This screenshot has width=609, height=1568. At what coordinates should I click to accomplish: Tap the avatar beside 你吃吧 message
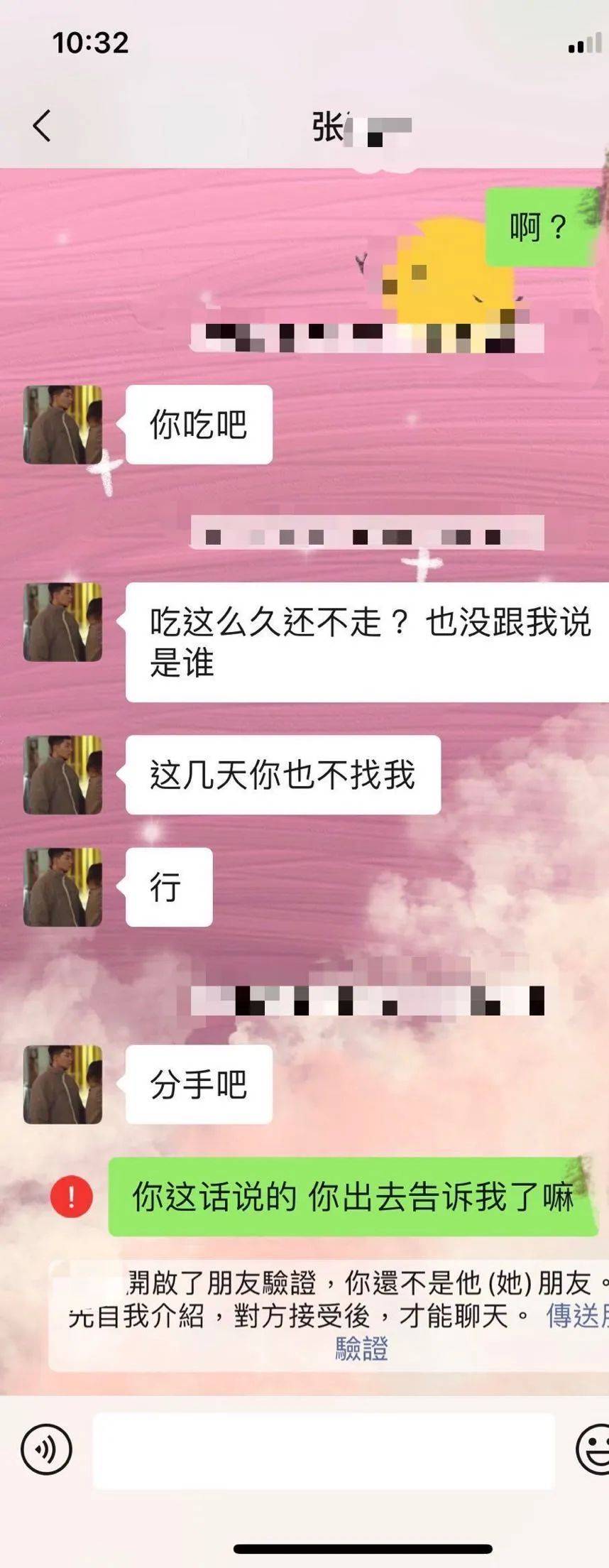tap(62, 425)
